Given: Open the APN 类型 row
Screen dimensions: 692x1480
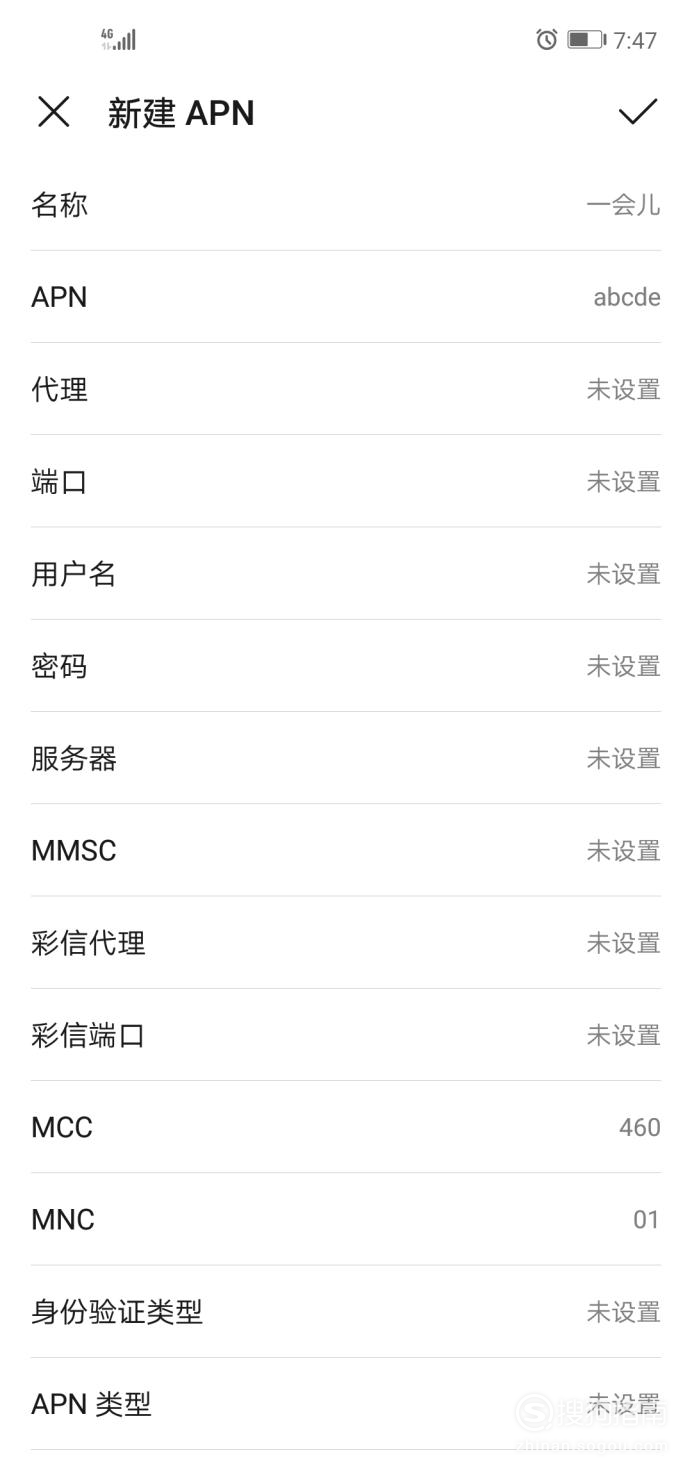Looking at the screenshot, I should [346, 1403].
